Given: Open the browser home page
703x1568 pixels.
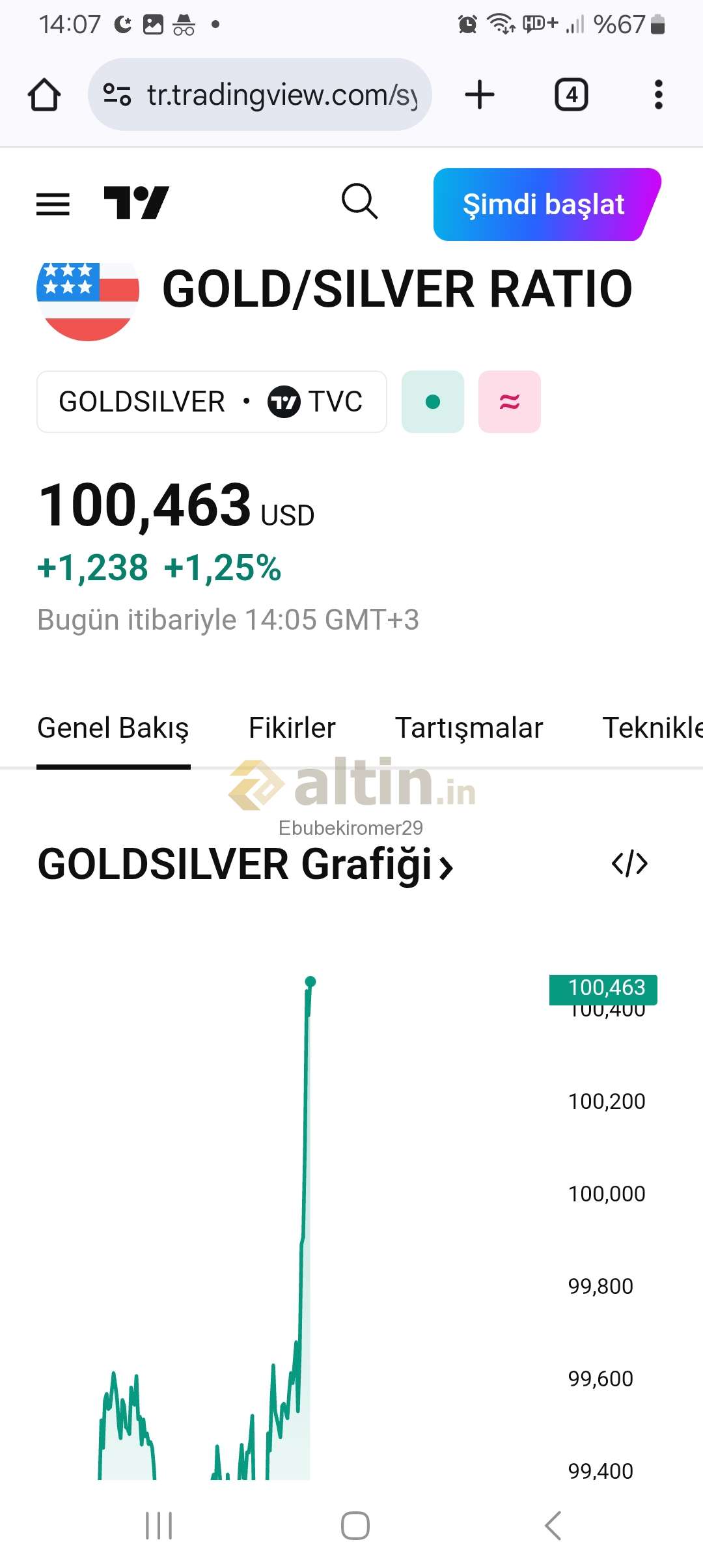Looking at the screenshot, I should coord(44,95).
